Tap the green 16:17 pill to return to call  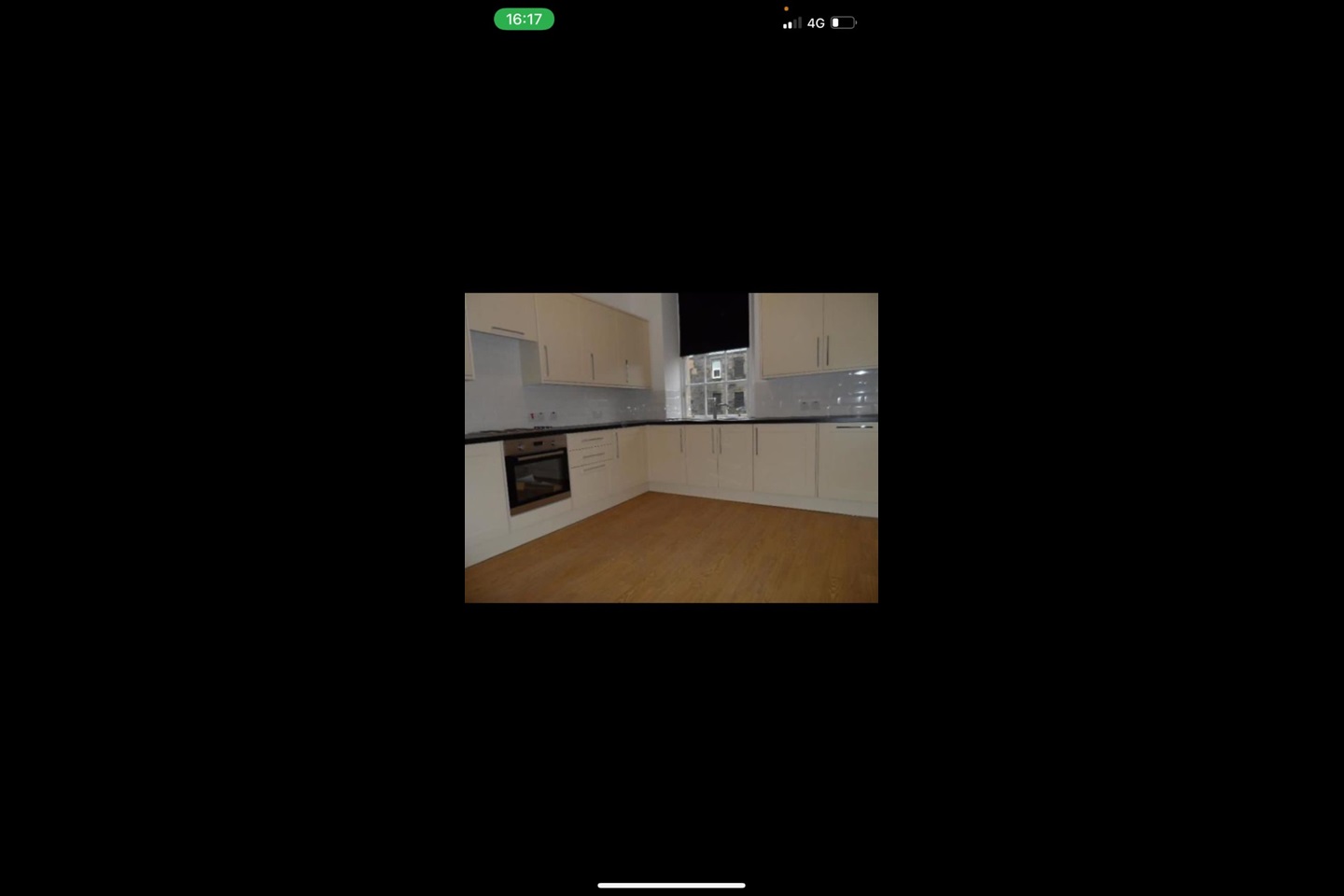524,20
